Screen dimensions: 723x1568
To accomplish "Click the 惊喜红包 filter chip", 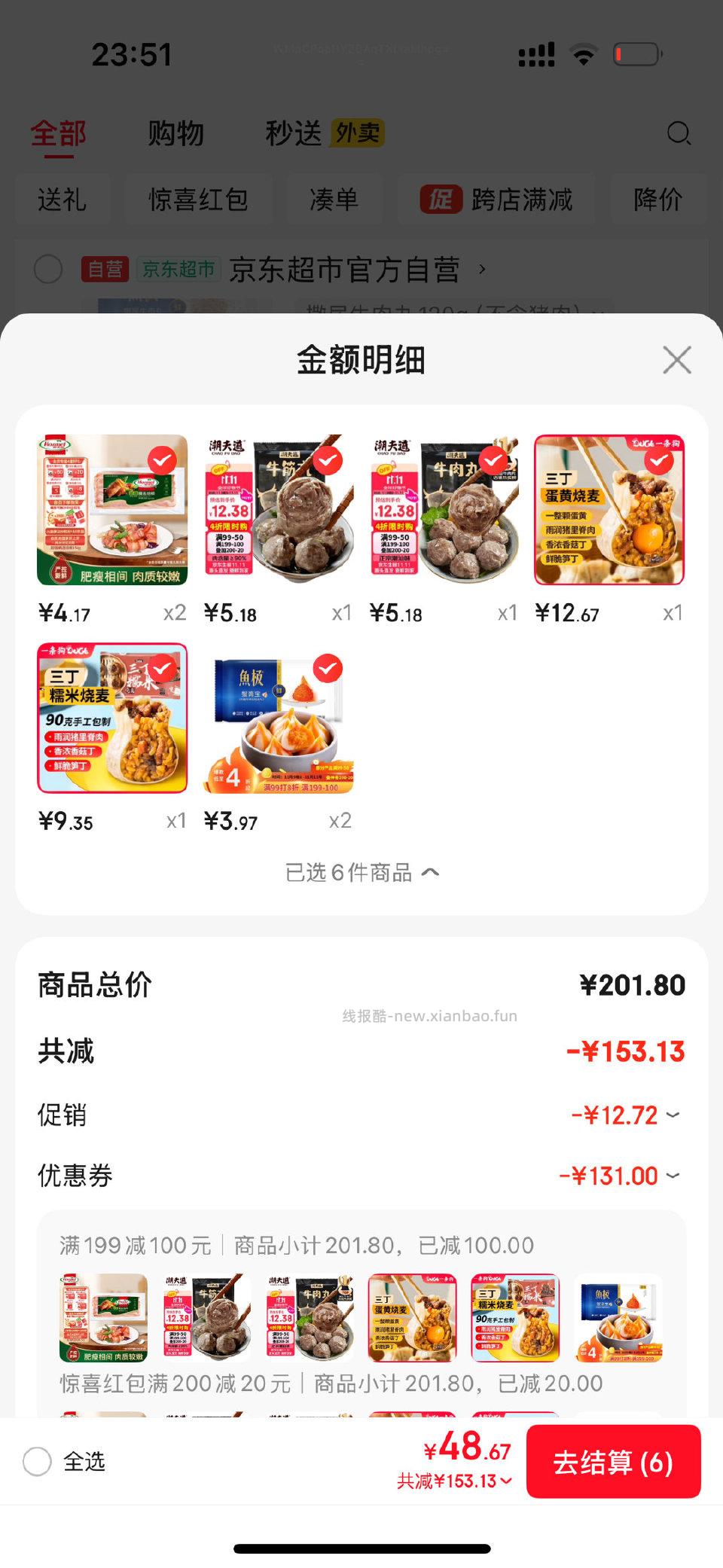I will point(198,199).
